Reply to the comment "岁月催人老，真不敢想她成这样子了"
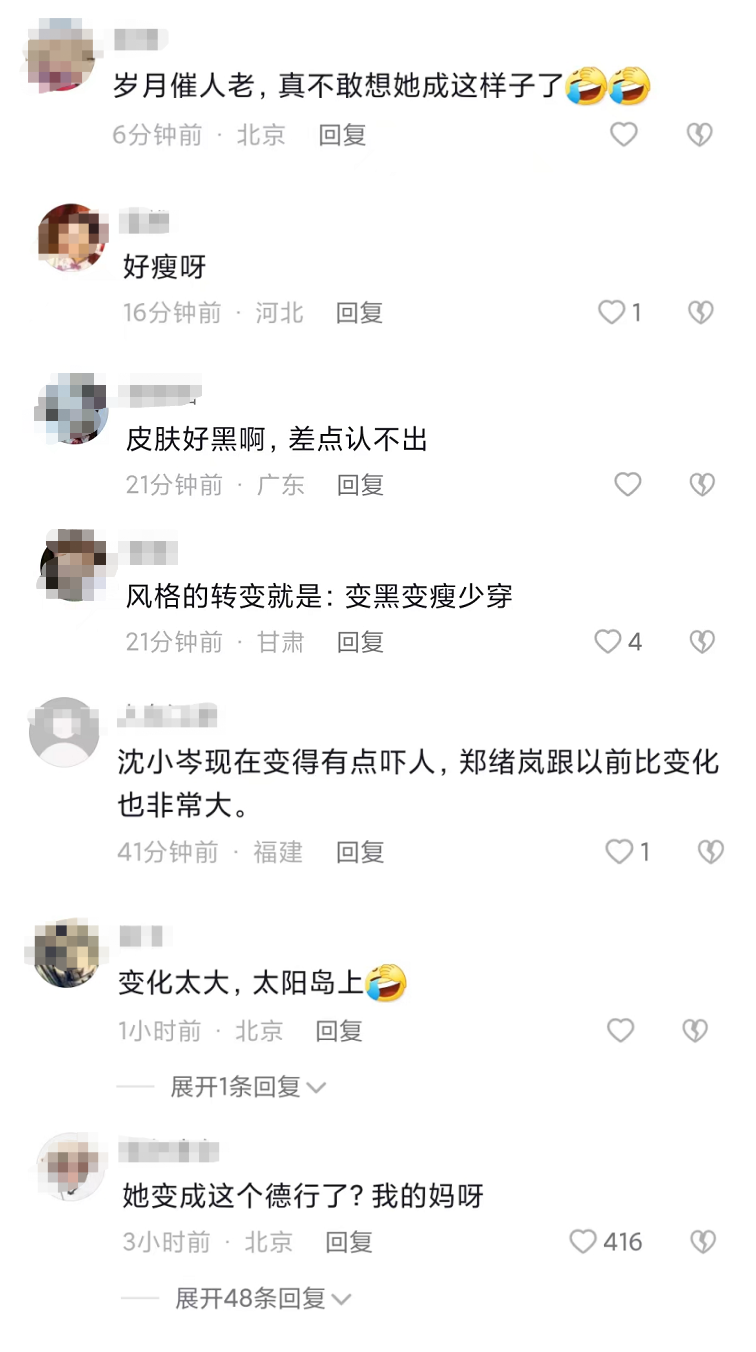The width and height of the screenshot is (756, 1352). click(x=342, y=135)
